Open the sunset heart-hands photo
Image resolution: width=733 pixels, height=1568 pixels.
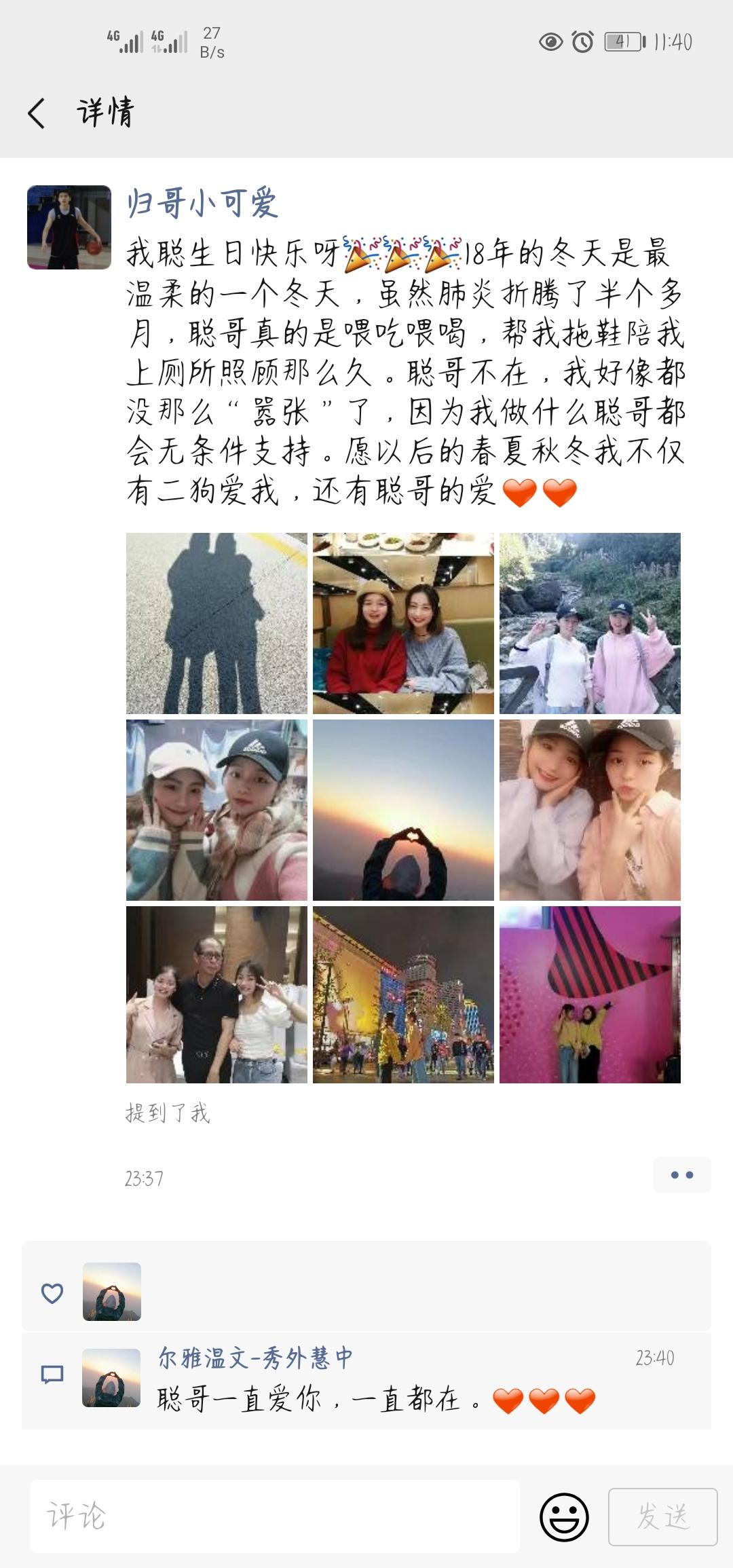pos(403,810)
